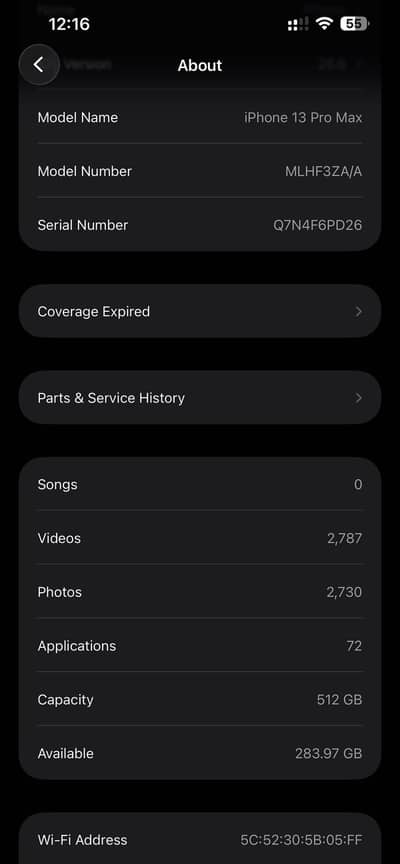Open the Coverage Expired row
Image resolution: width=400 pixels, height=864 pixels.
pos(200,311)
